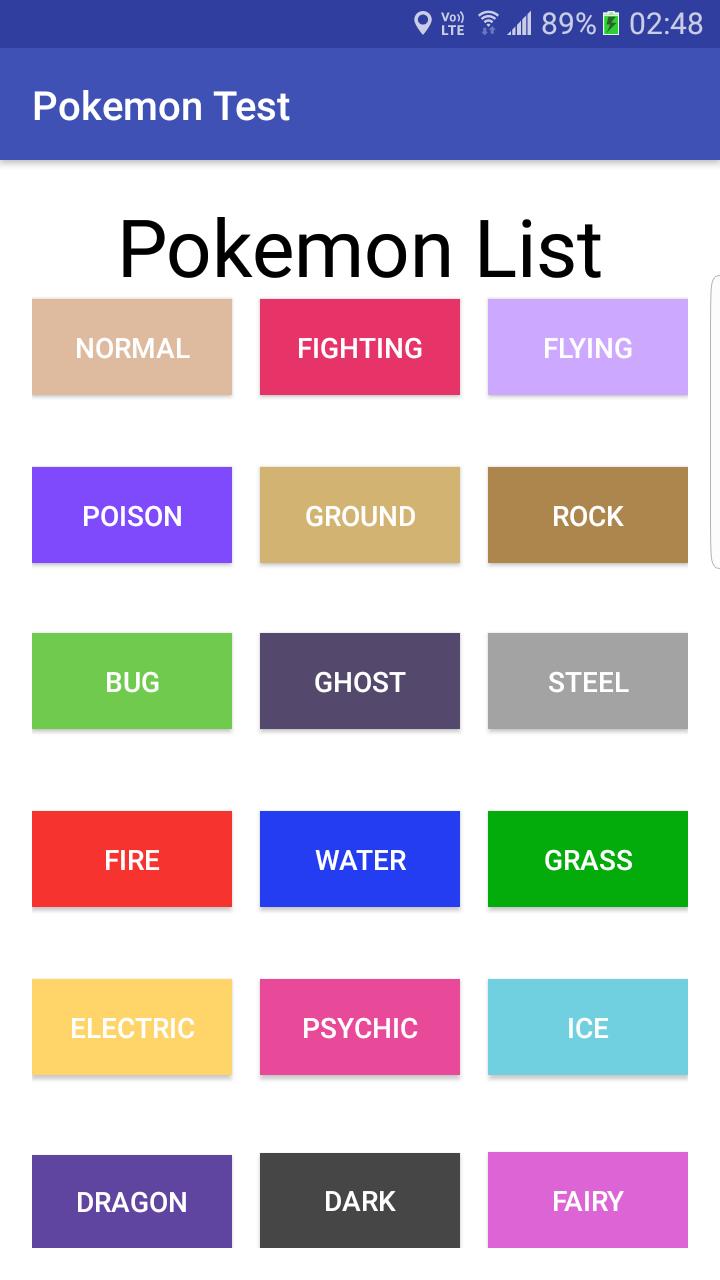The width and height of the screenshot is (720, 1280).
Task: Pick the NORMAL type button
Action: pos(131,347)
